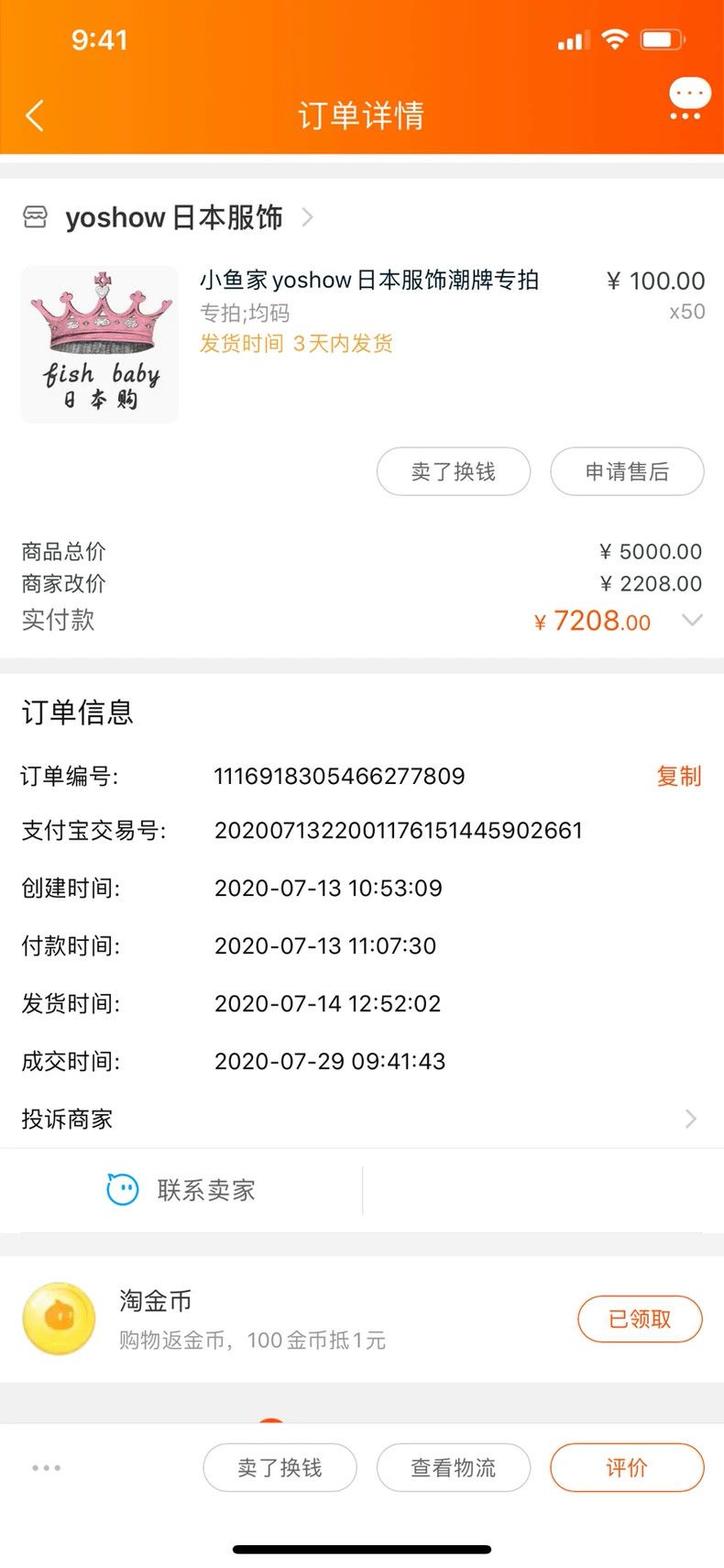Tap the 申请售后 button
The height and width of the screenshot is (1568, 724).
pyautogui.click(x=627, y=471)
